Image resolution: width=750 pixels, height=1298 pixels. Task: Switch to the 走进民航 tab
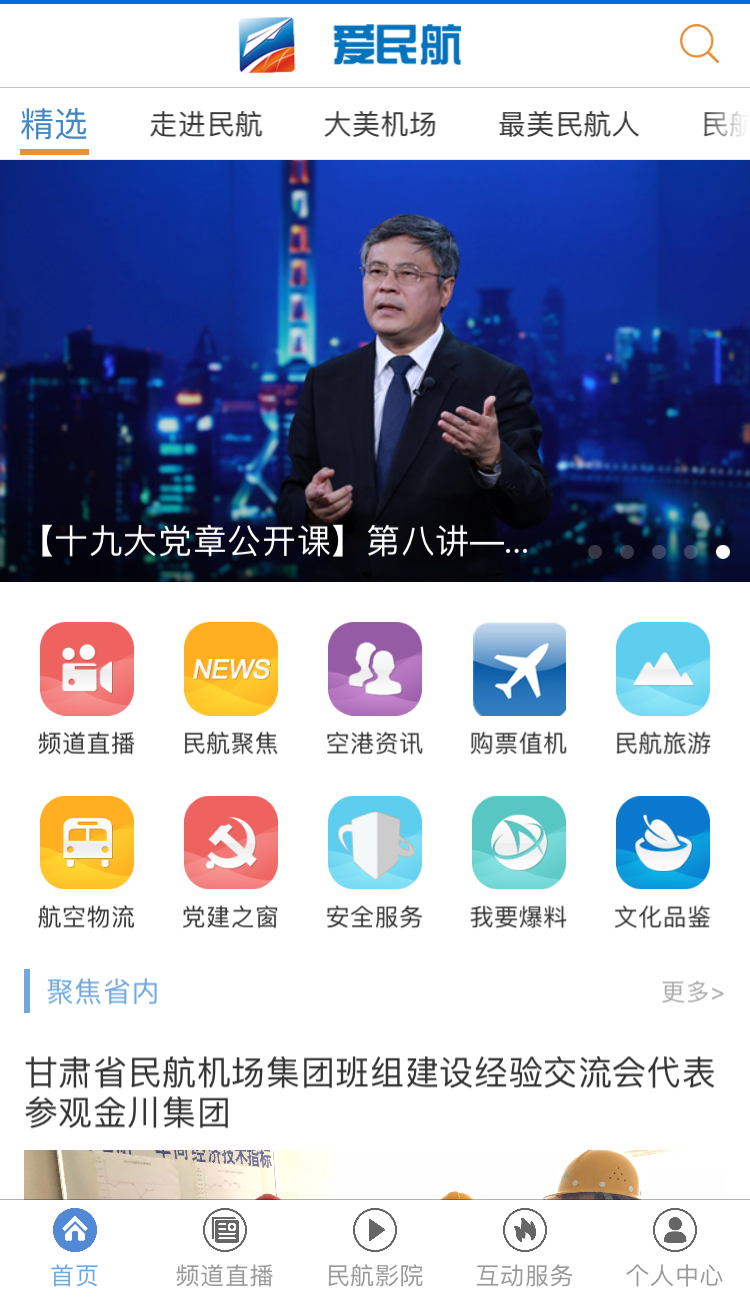pyautogui.click(x=206, y=125)
